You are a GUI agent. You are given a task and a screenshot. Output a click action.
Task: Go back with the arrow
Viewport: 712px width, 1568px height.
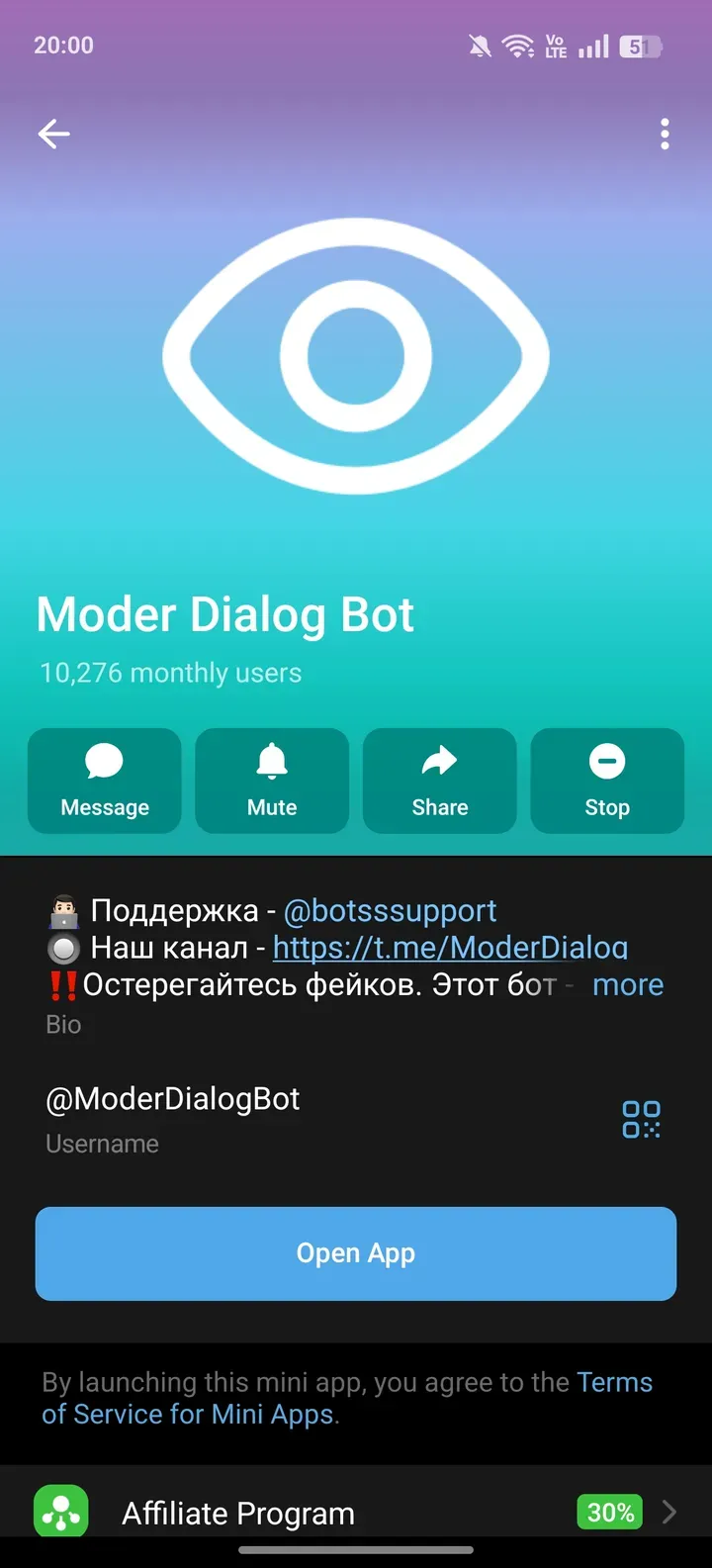(53, 134)
